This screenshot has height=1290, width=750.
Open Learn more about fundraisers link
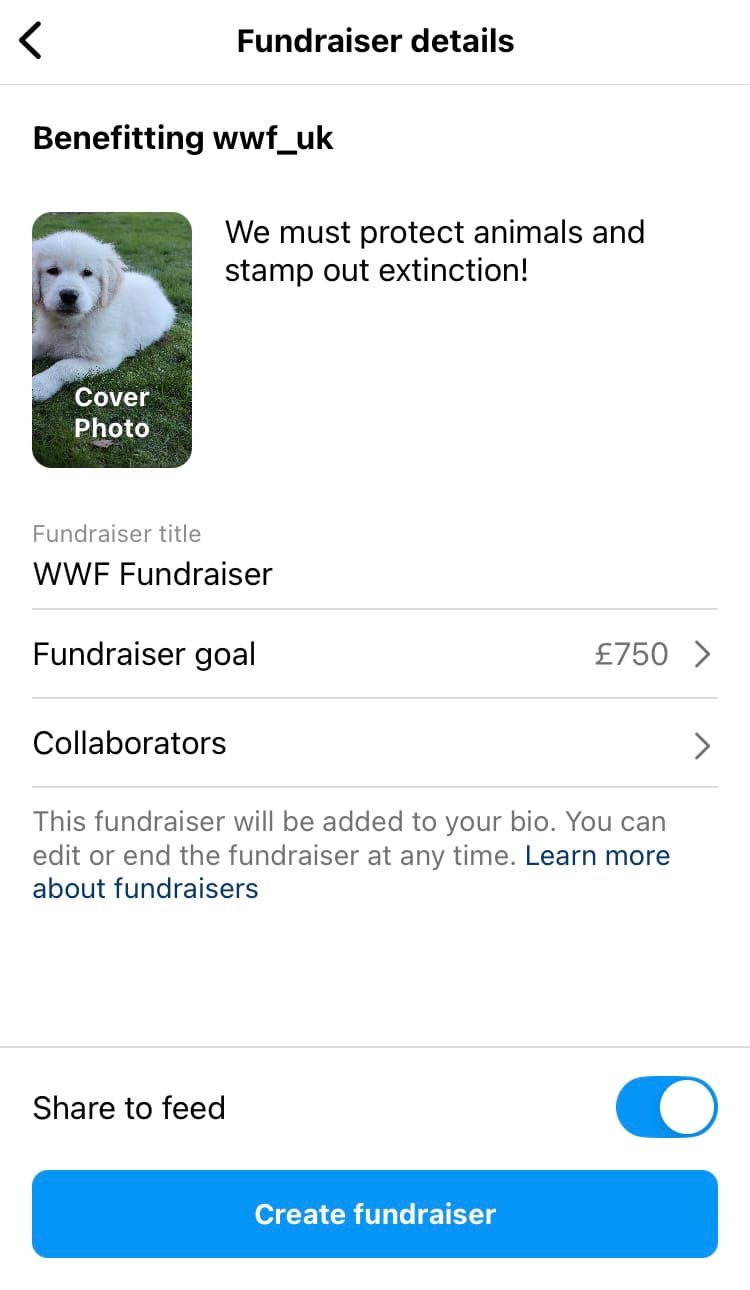coord(351,872)
